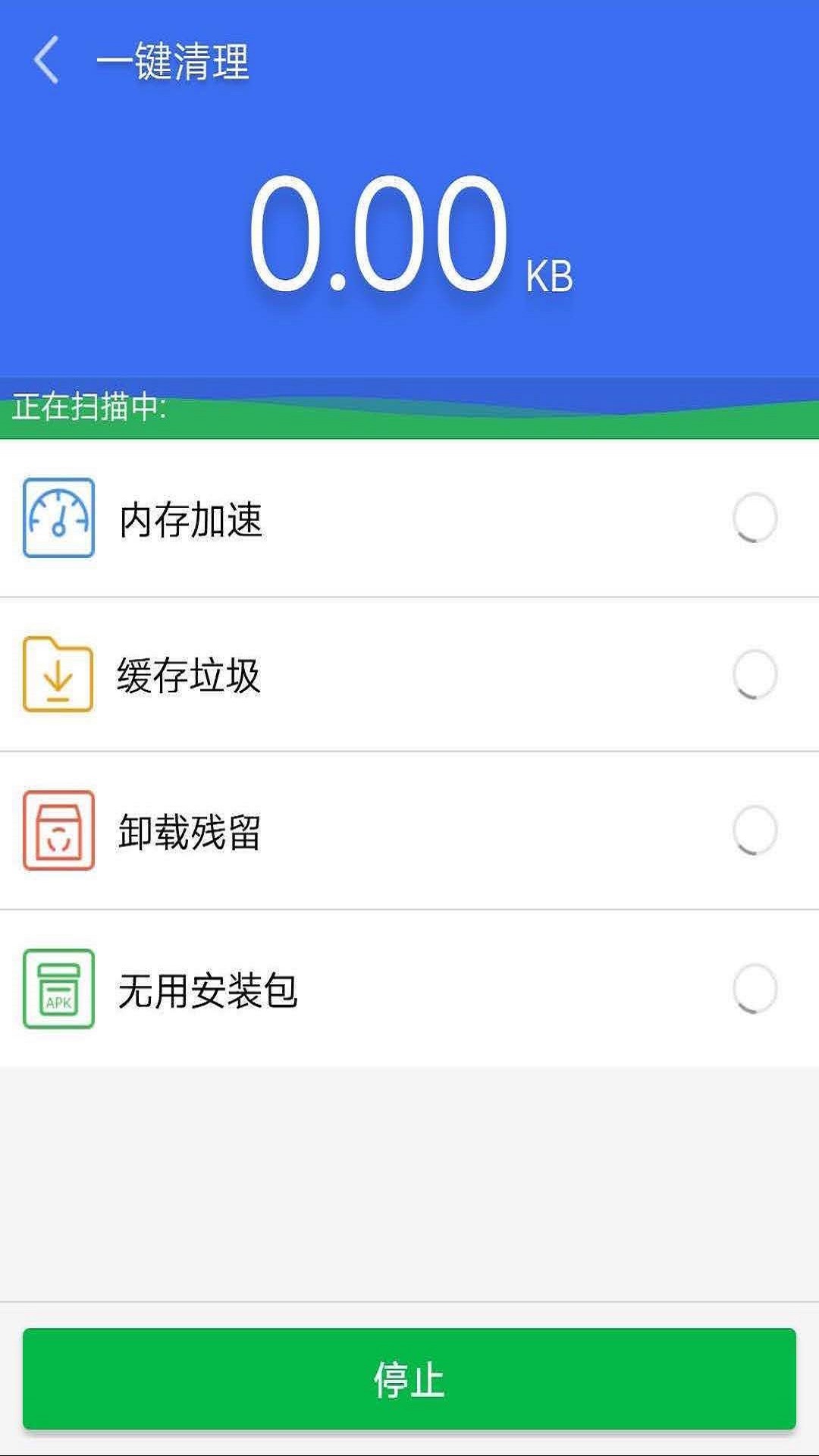Tap the back arrow in the header
The height and width of the screenshot is (1456, 819).
click(x=45, y=59)
